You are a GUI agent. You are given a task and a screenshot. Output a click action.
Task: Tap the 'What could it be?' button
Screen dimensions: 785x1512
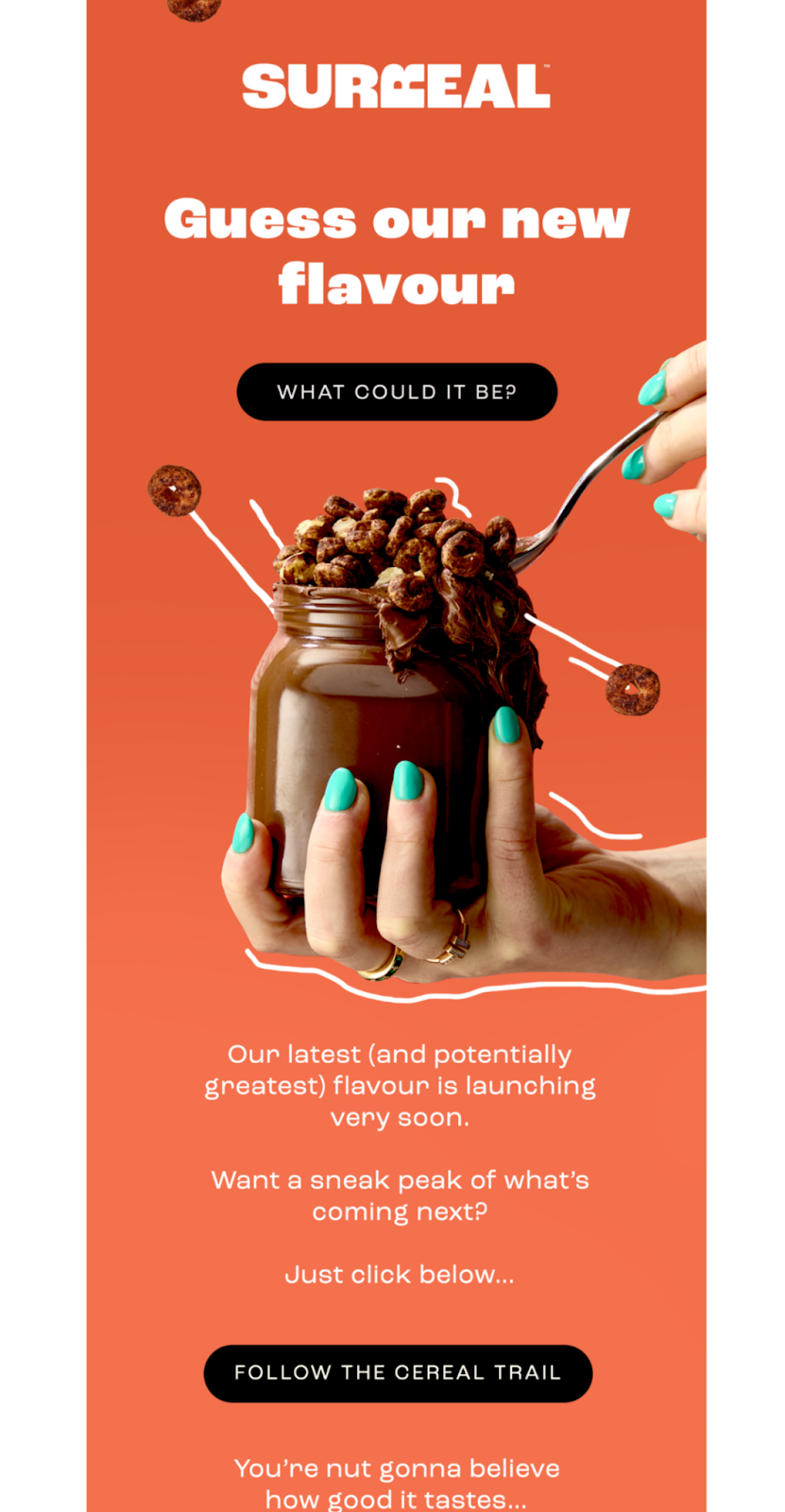[397, 391]
